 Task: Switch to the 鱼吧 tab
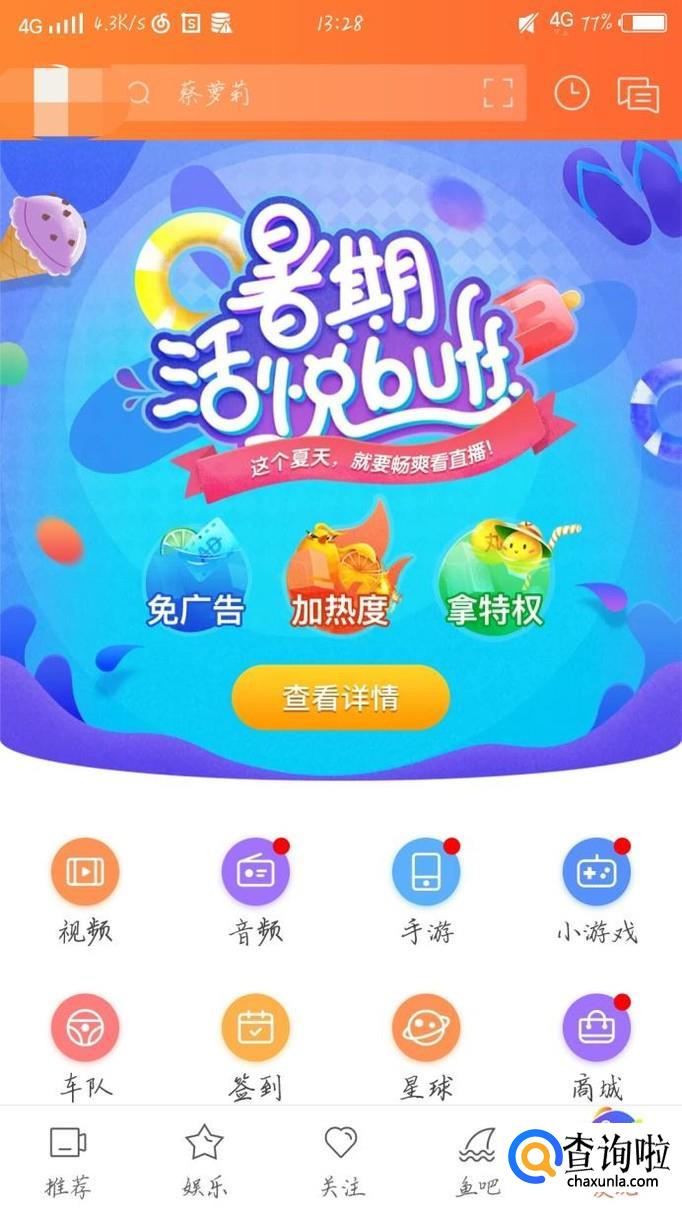point(477,1160)
